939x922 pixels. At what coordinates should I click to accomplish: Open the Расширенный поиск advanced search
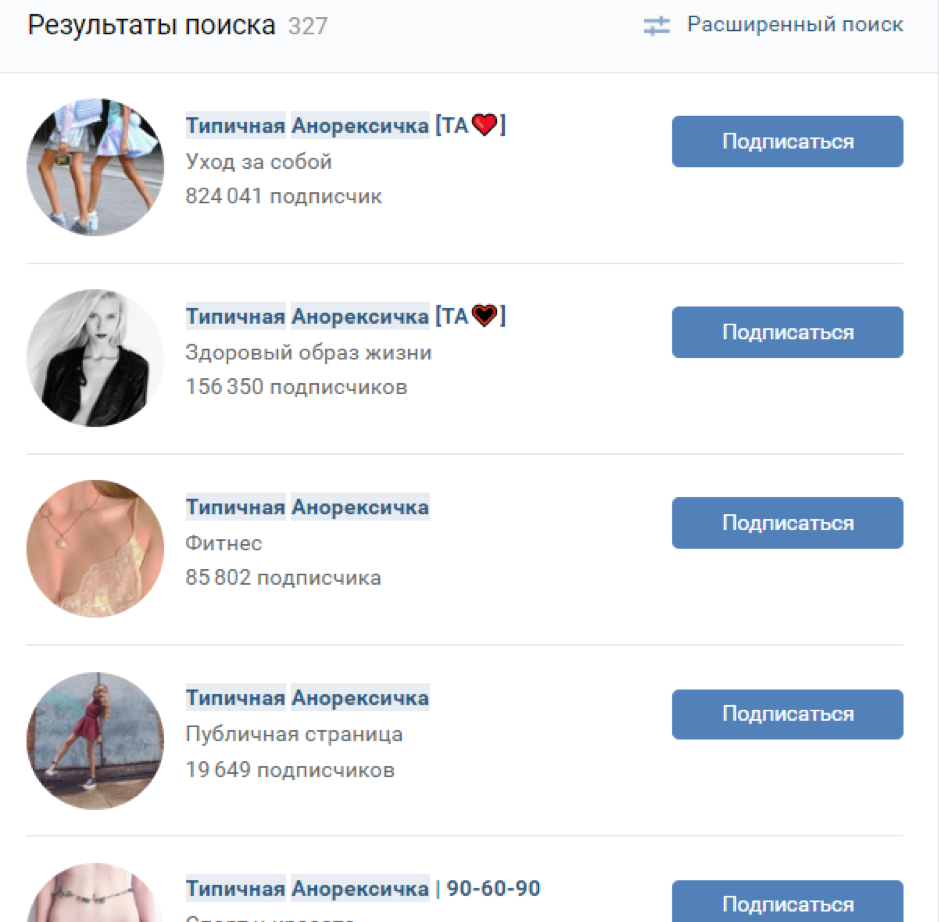774,25
